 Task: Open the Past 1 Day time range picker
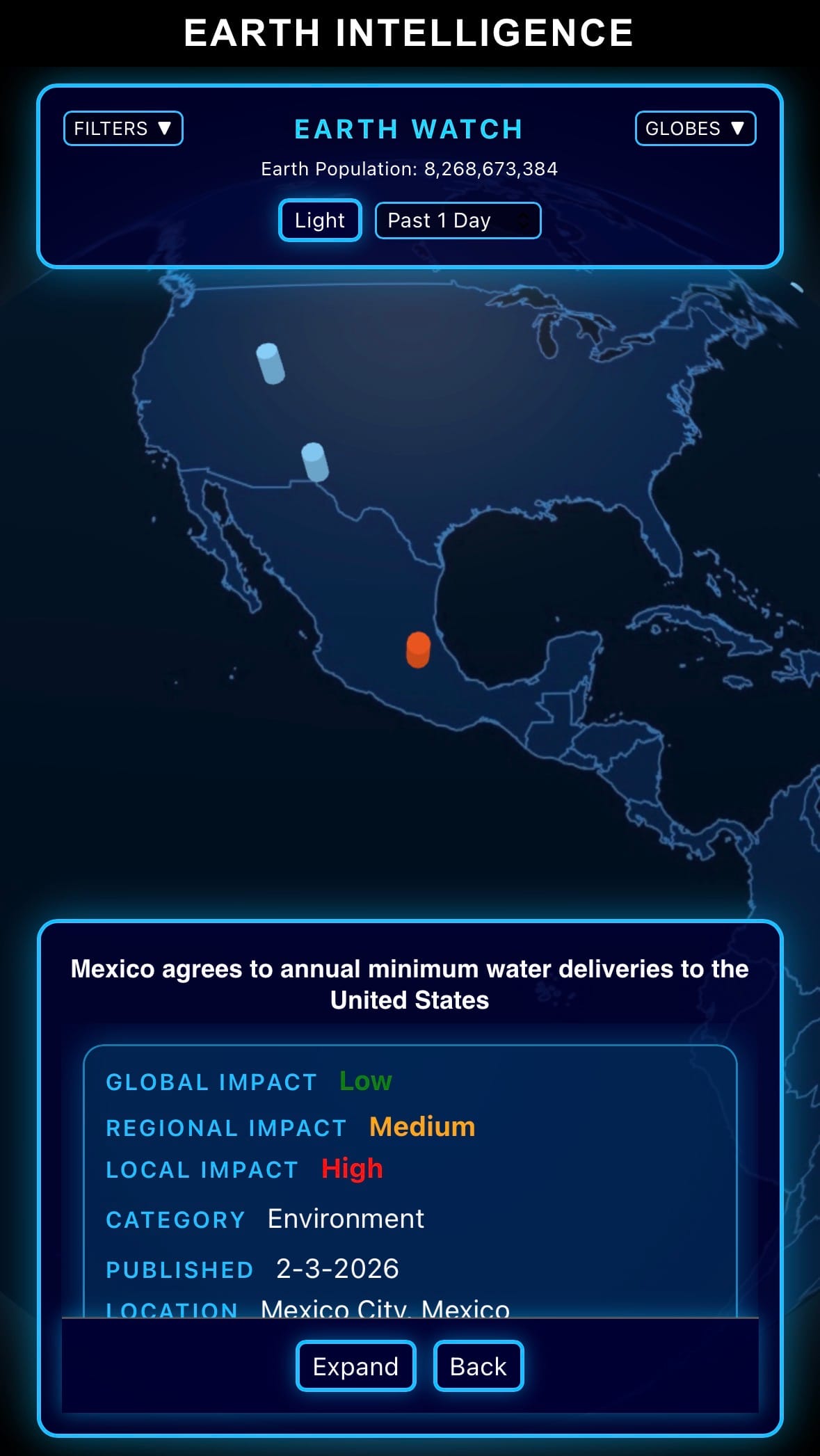point(458,221)
